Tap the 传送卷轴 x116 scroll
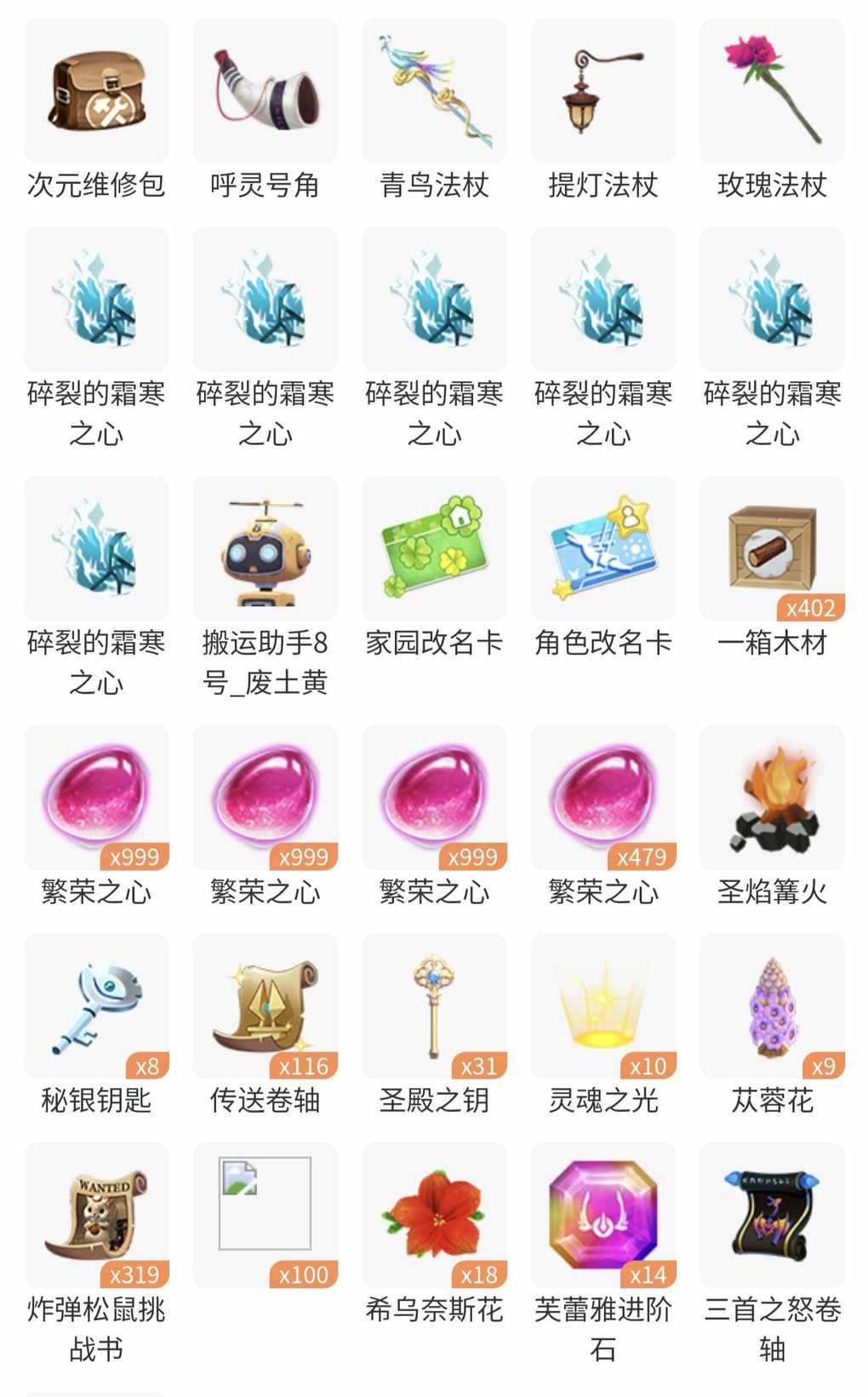This screenshot has height=1397, width=868. 265,1006
